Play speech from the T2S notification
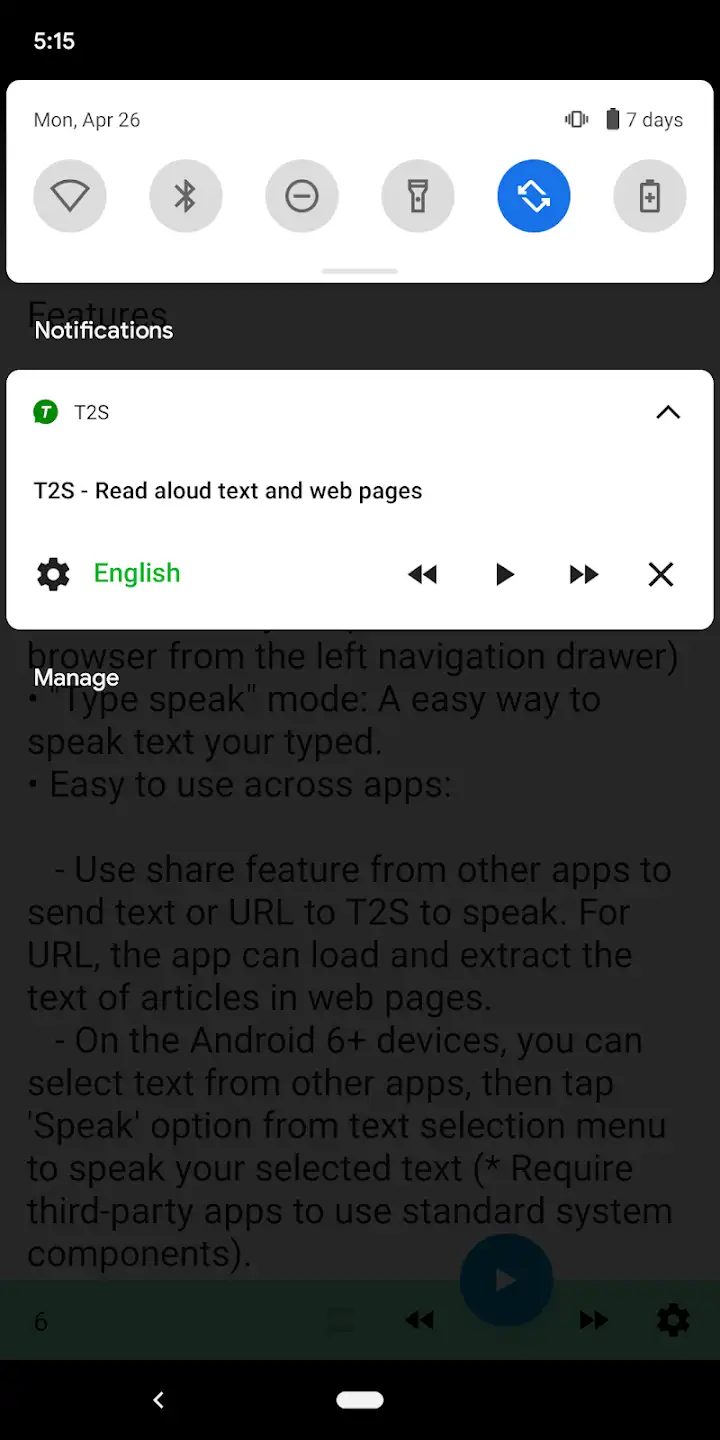The height and width of the screenshot is (1440, 720). [505, 574]
